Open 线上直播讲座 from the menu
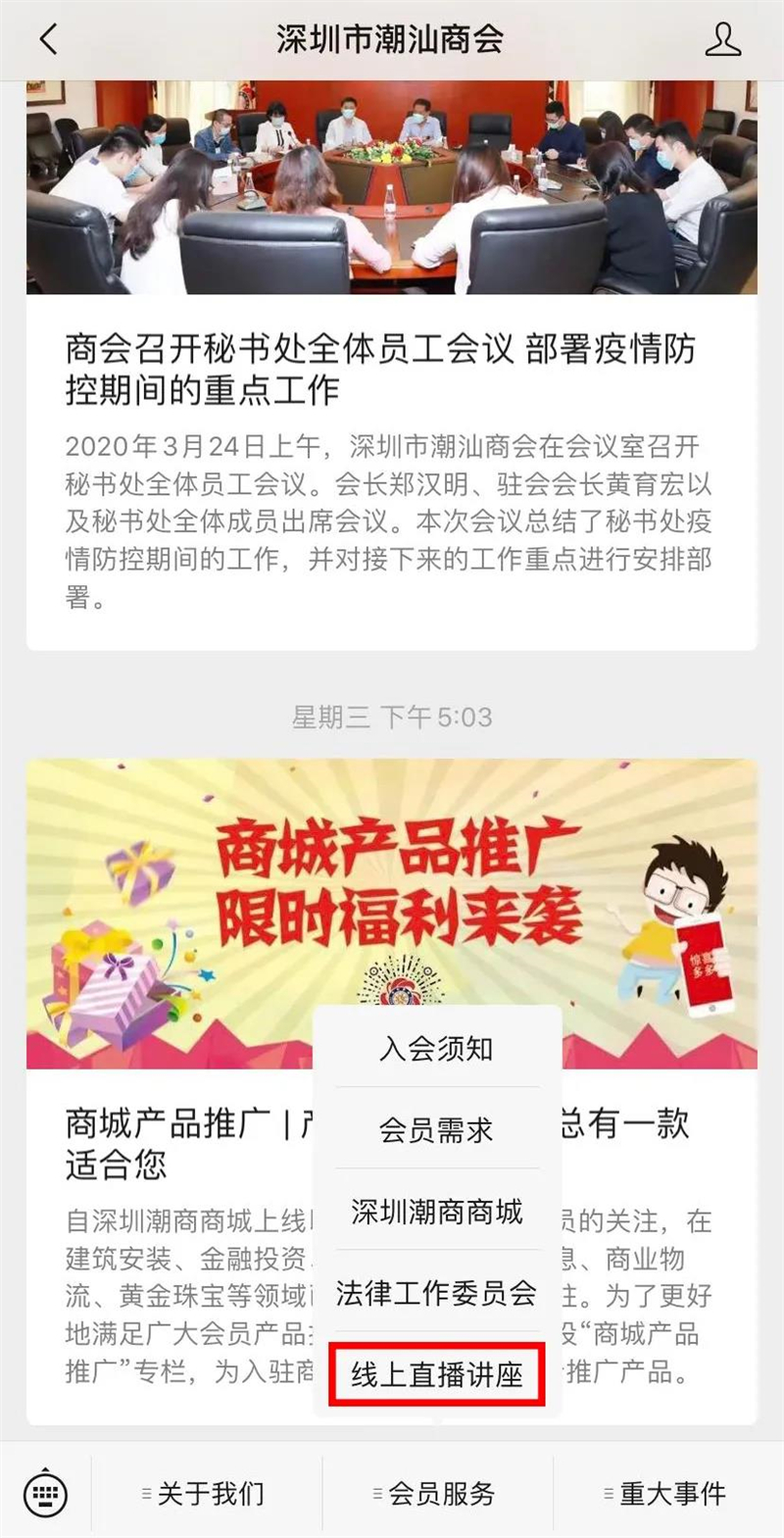The image size is (784, 1538). [x=436, y=1374]
